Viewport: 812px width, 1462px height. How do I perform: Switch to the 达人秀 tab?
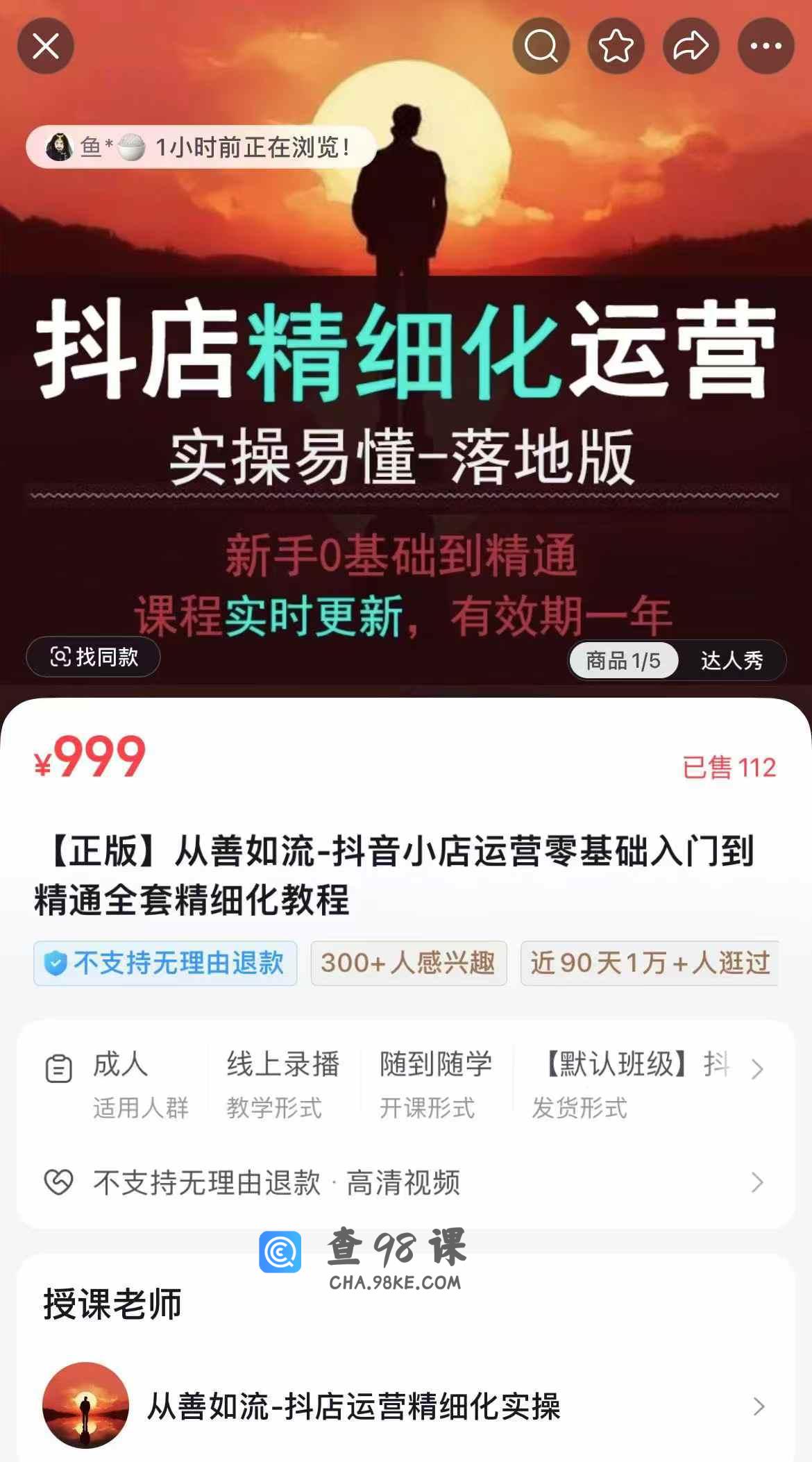tap(731, 660)
